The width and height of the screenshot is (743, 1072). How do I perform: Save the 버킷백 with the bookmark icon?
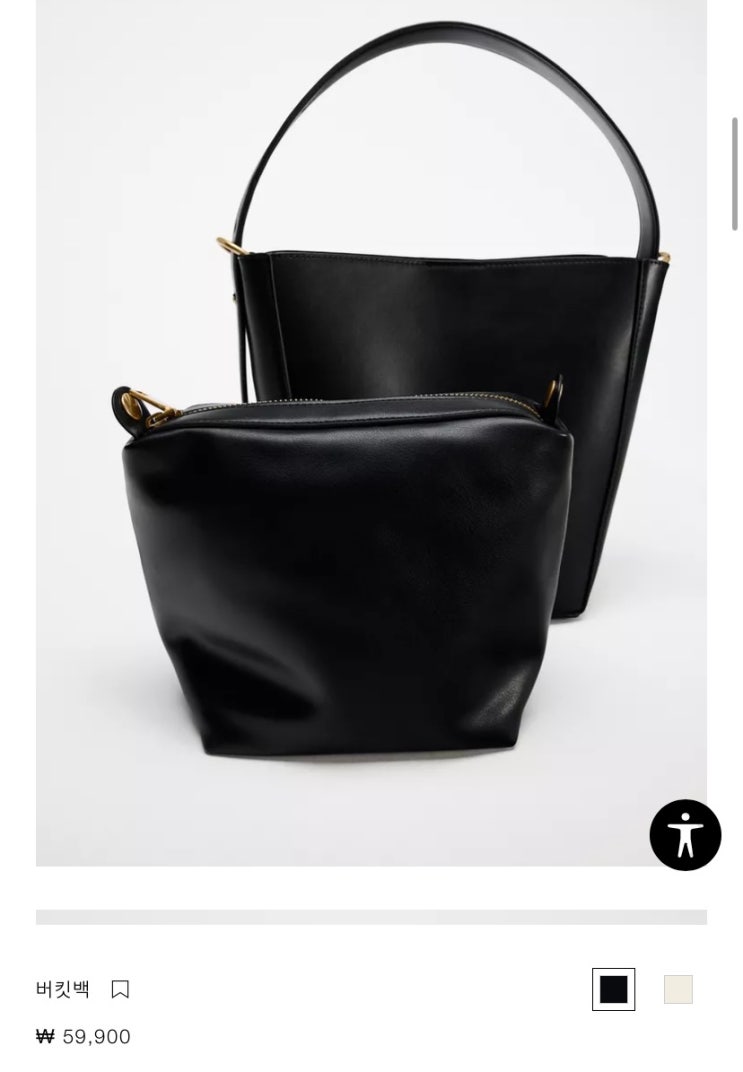point(120,989)
